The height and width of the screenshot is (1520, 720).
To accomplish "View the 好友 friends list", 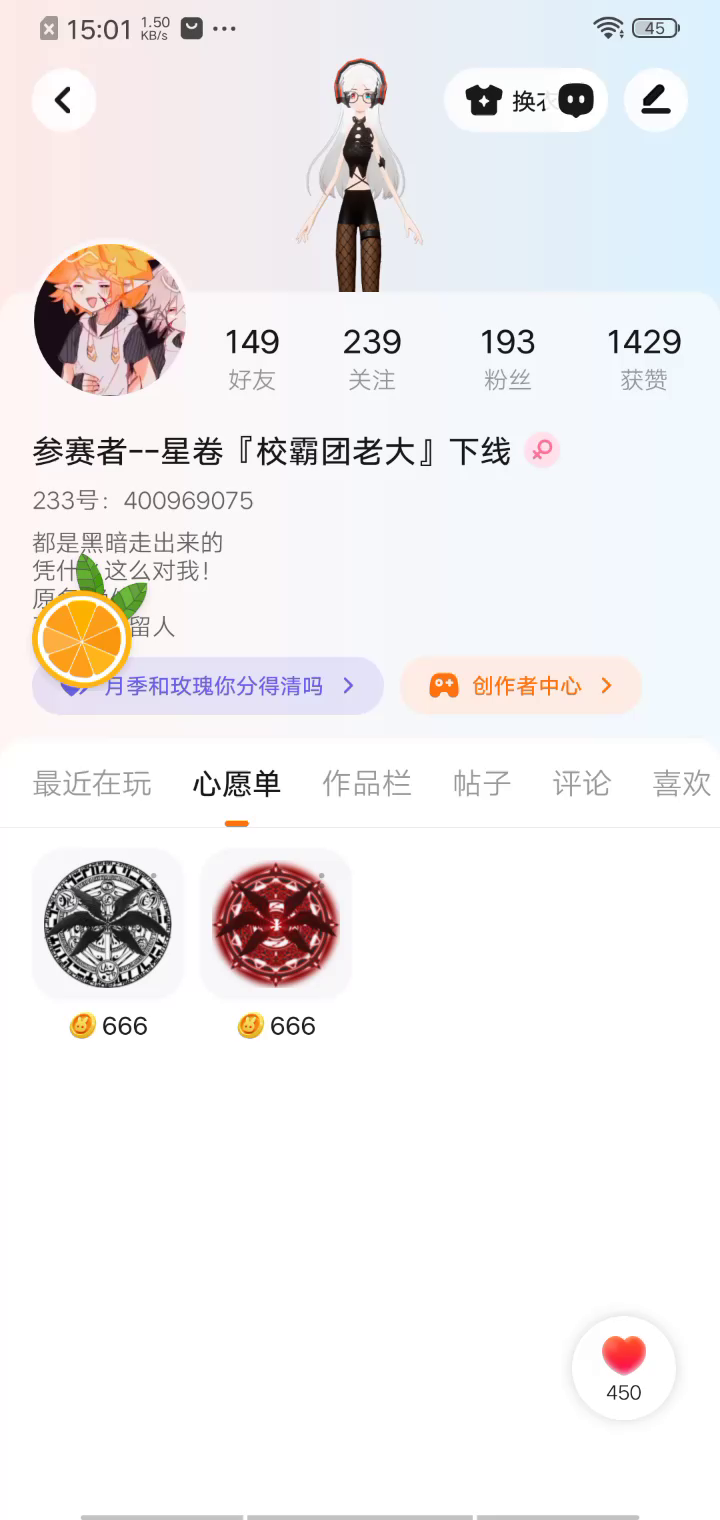I will pos(251,358).
